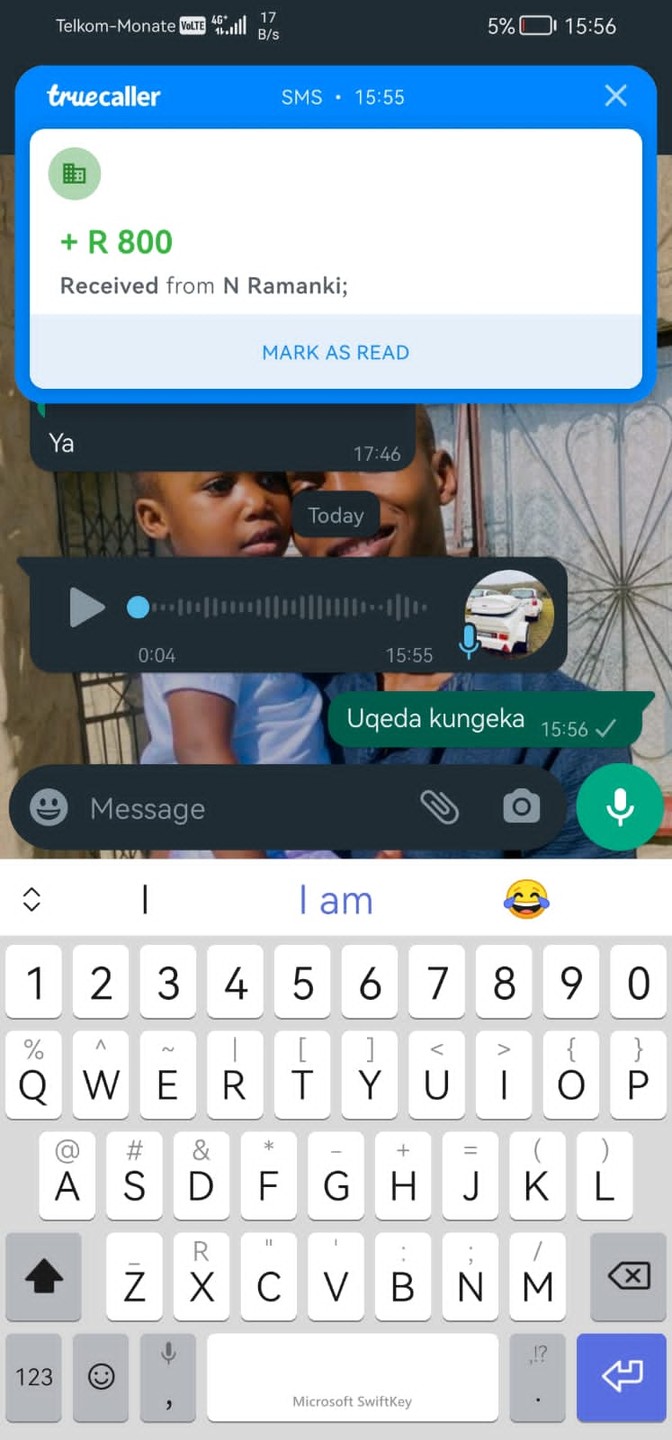Open the attachment paperclip menu
Screen dimensions: 672x1440
439,806
